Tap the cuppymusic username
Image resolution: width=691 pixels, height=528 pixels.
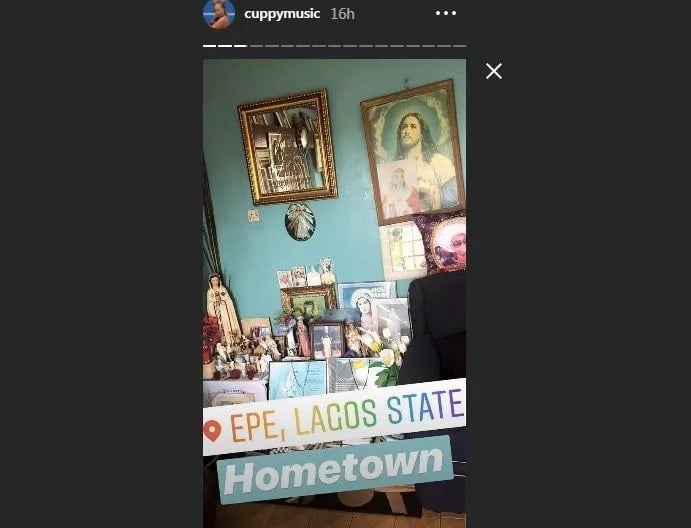pyautogui.click(x=282, y=14)
